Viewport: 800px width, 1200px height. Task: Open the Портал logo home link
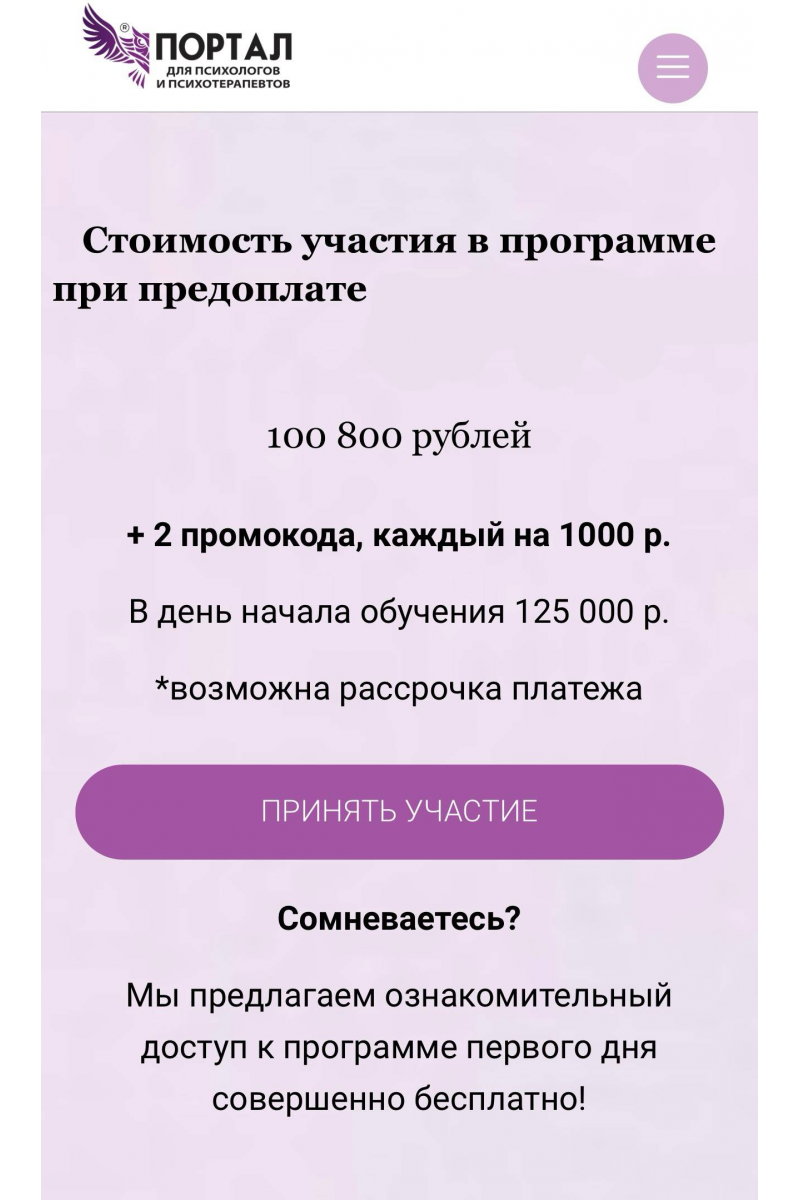(188, 48)
